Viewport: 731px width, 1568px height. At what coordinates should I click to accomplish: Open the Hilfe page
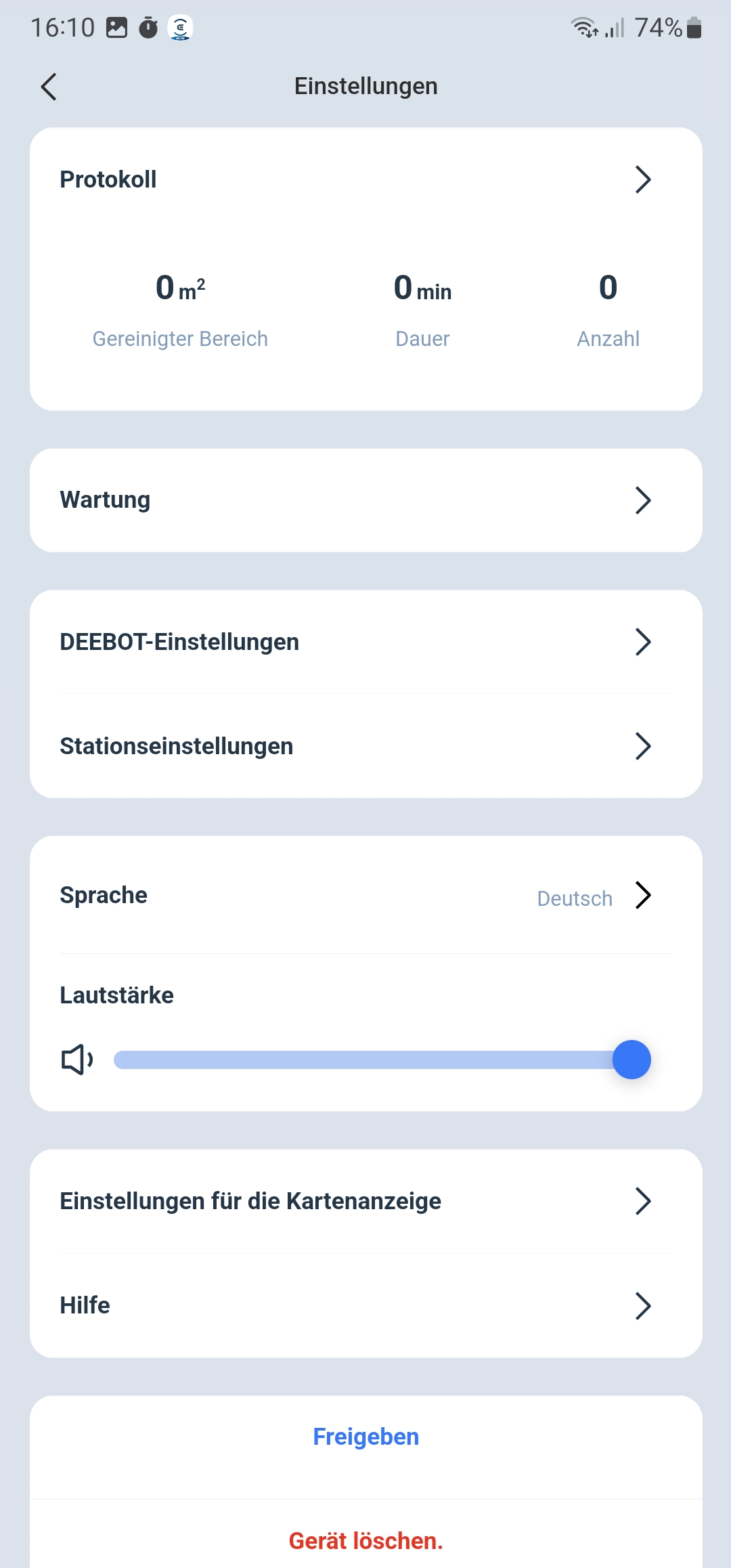(365, 1305)
